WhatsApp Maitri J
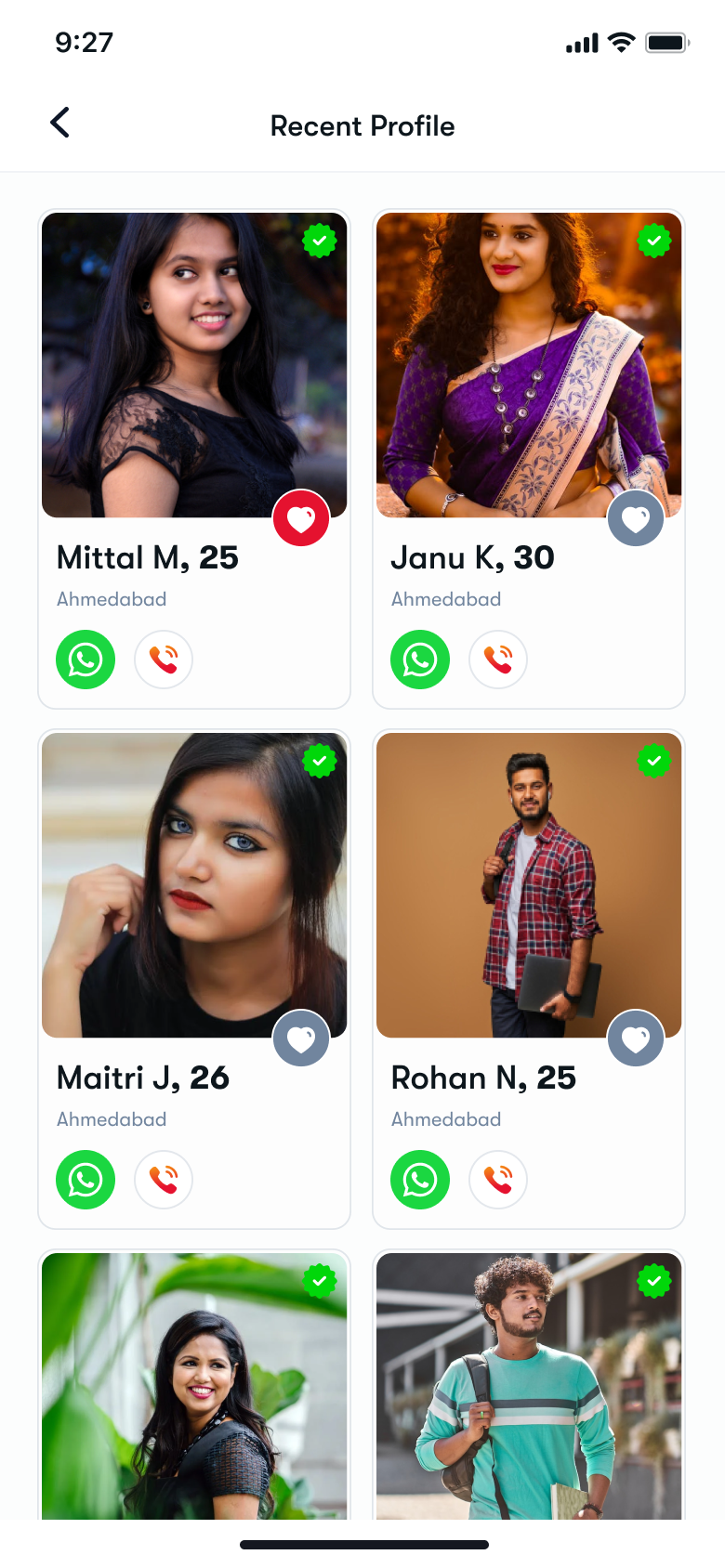Viewport: 725px width, 1568px height. [x=86, y=1180]
